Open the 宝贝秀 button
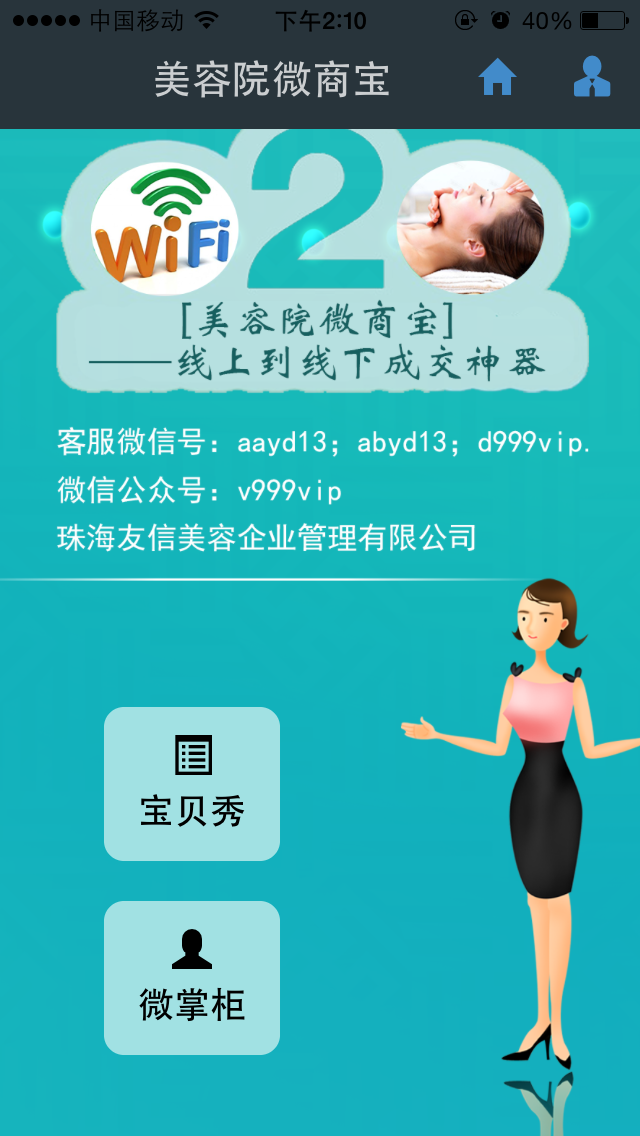 (x=192, y=784)
